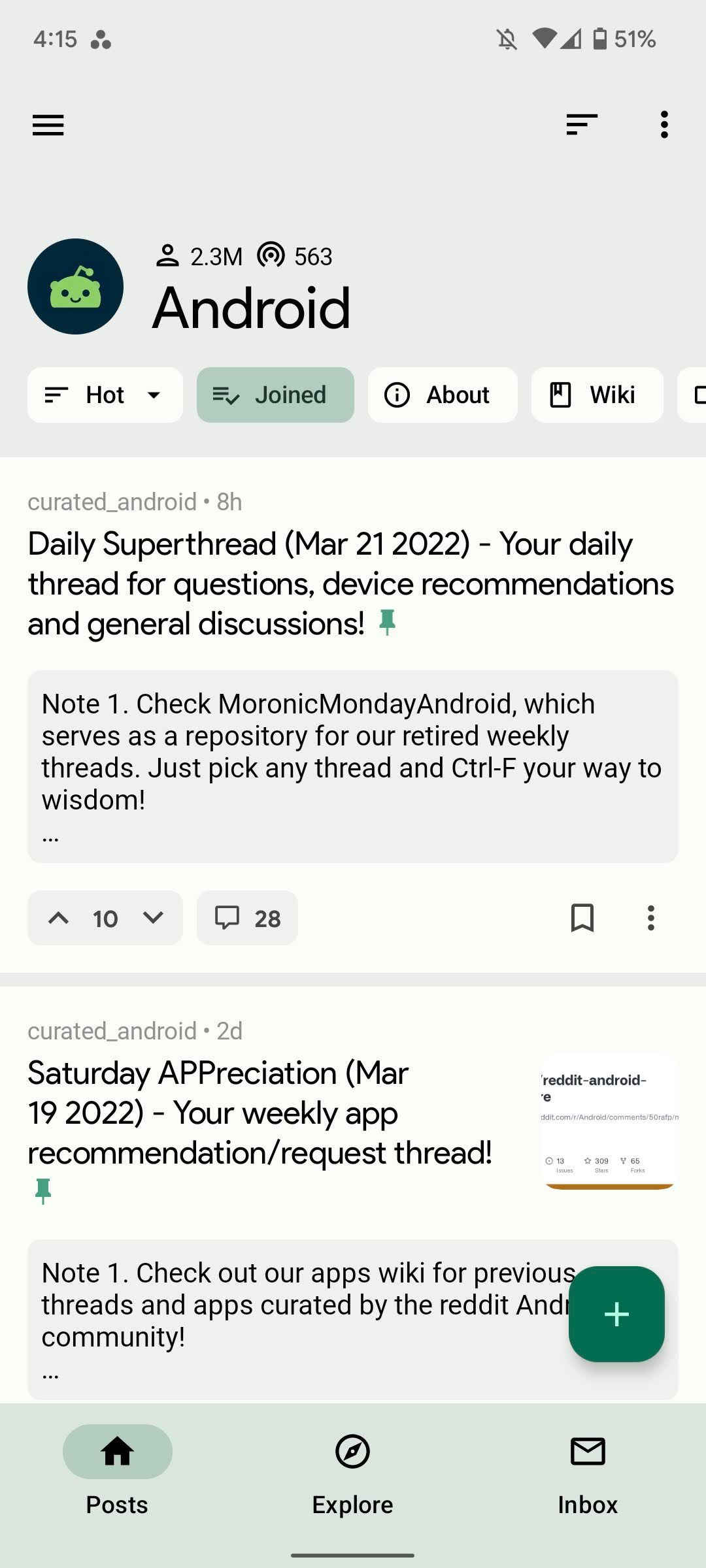Screen dimensions: 706x1568
Task: Open the About section of r/Android
Action: [x=442, y=395]
